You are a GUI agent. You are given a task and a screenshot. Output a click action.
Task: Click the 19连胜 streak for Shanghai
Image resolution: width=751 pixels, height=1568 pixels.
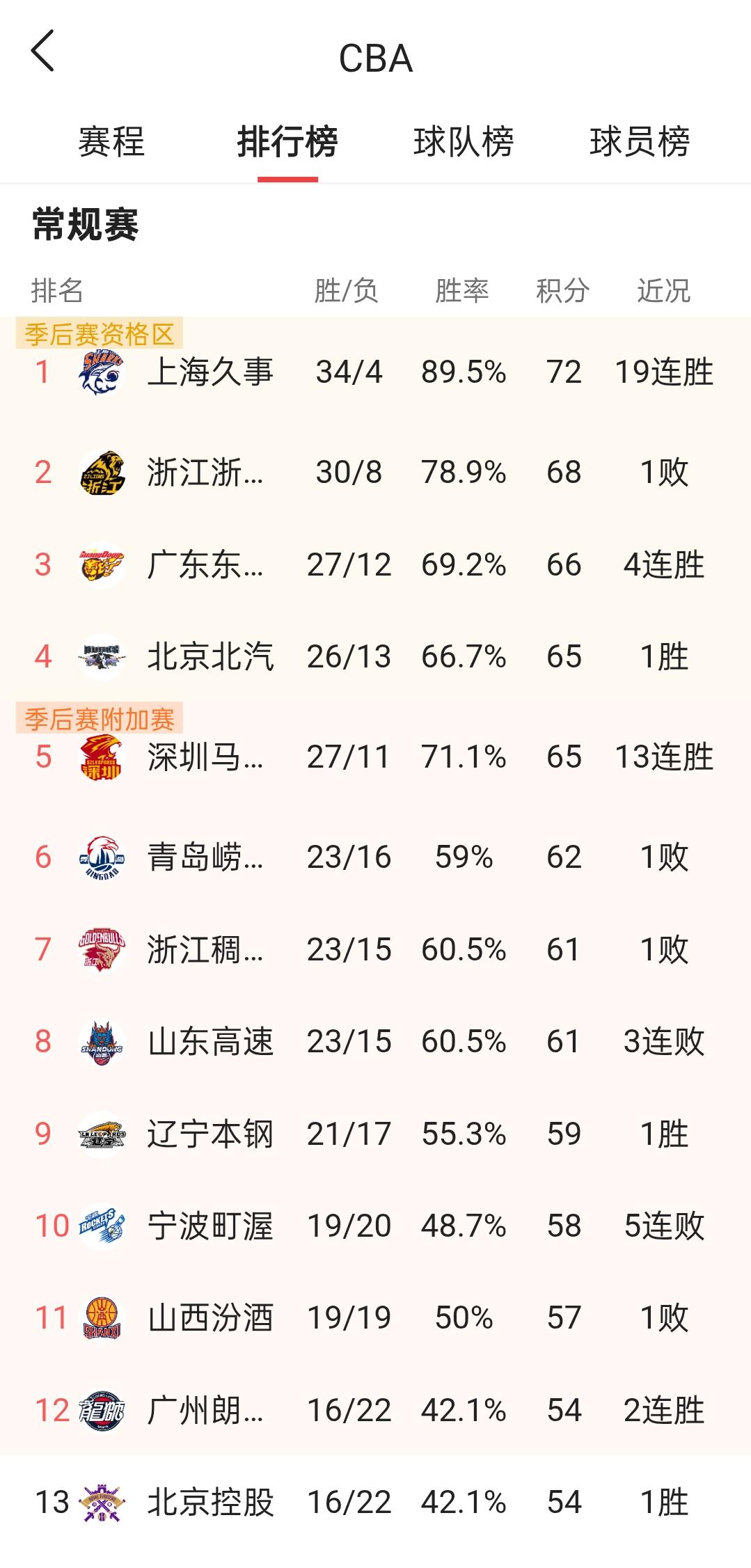point(663,373)
